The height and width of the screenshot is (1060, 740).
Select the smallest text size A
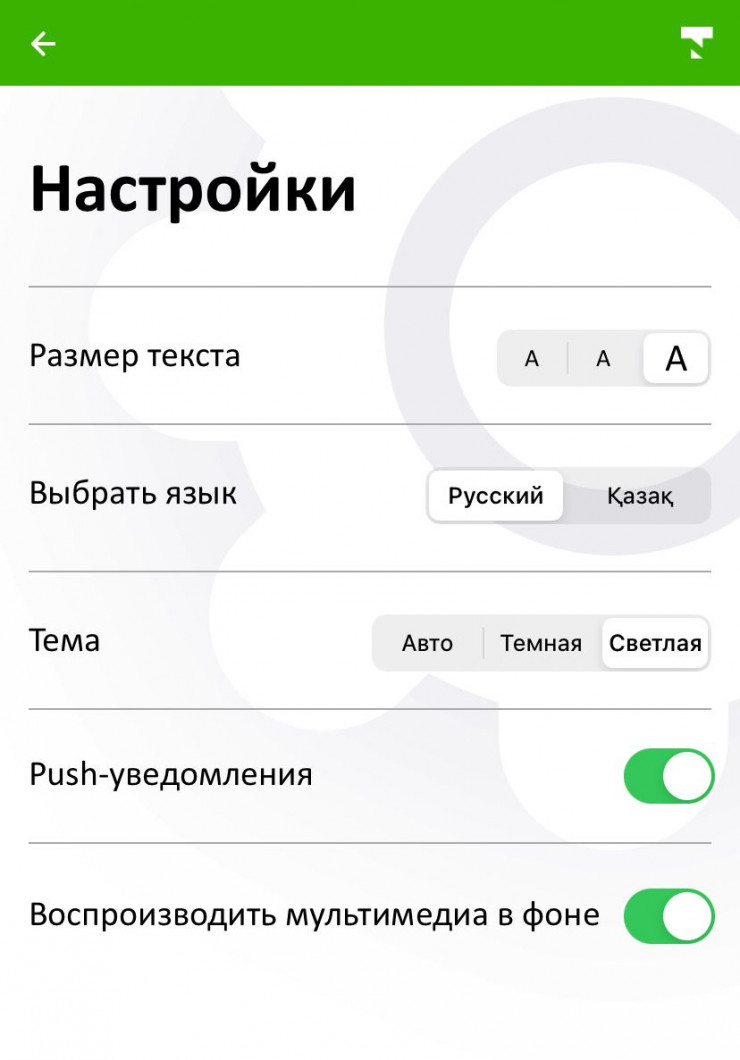(532, 359)
